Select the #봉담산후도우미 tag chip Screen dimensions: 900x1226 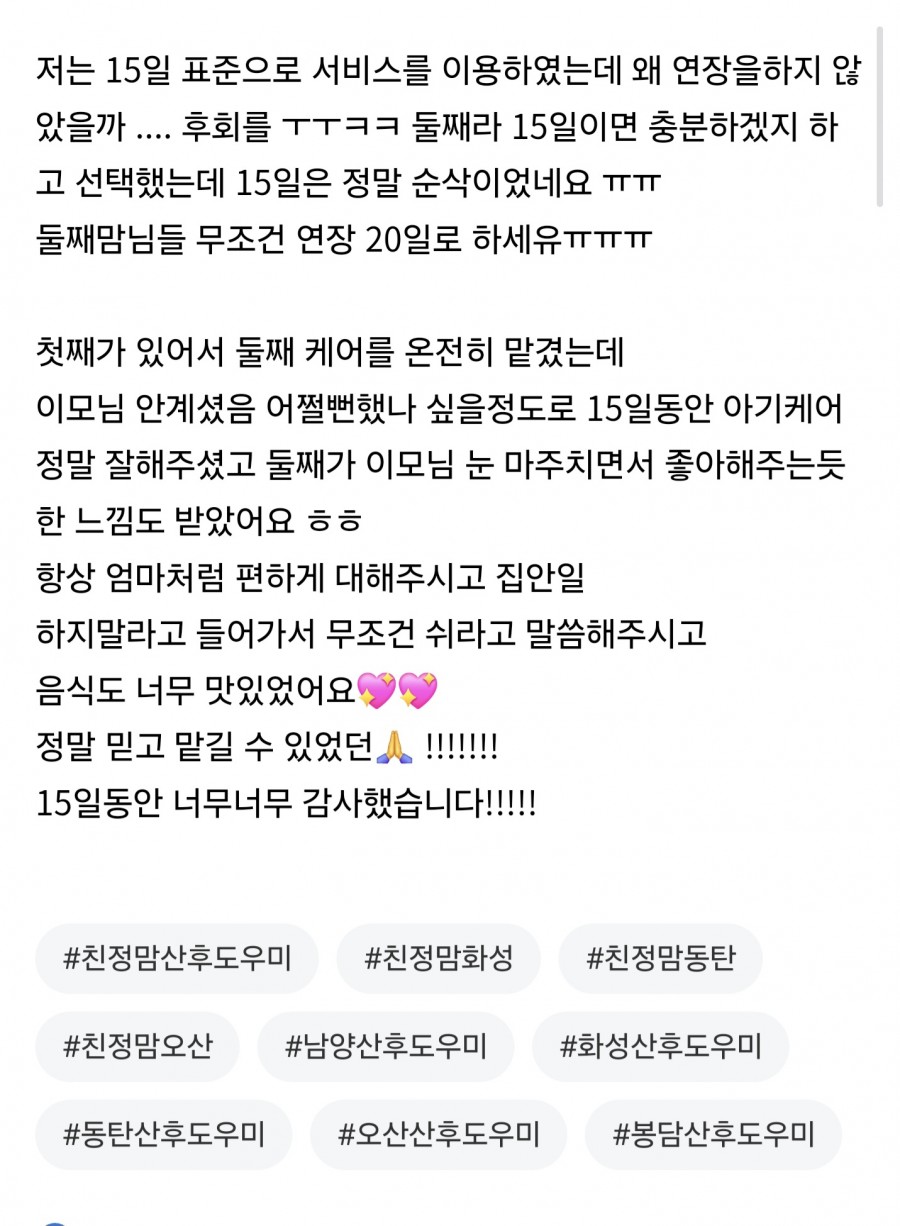point(713,1135)
